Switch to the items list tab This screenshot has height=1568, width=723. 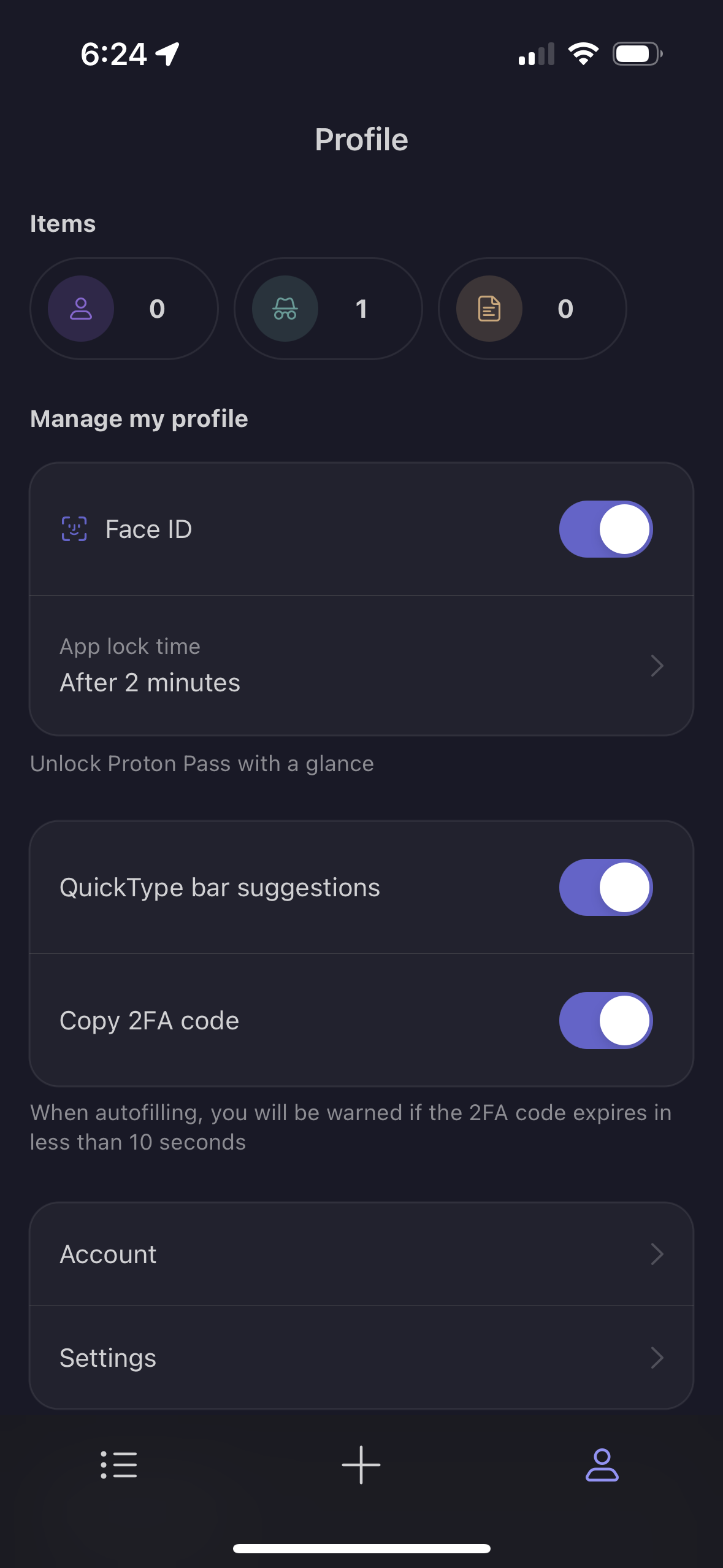(x=119, y=1465)
